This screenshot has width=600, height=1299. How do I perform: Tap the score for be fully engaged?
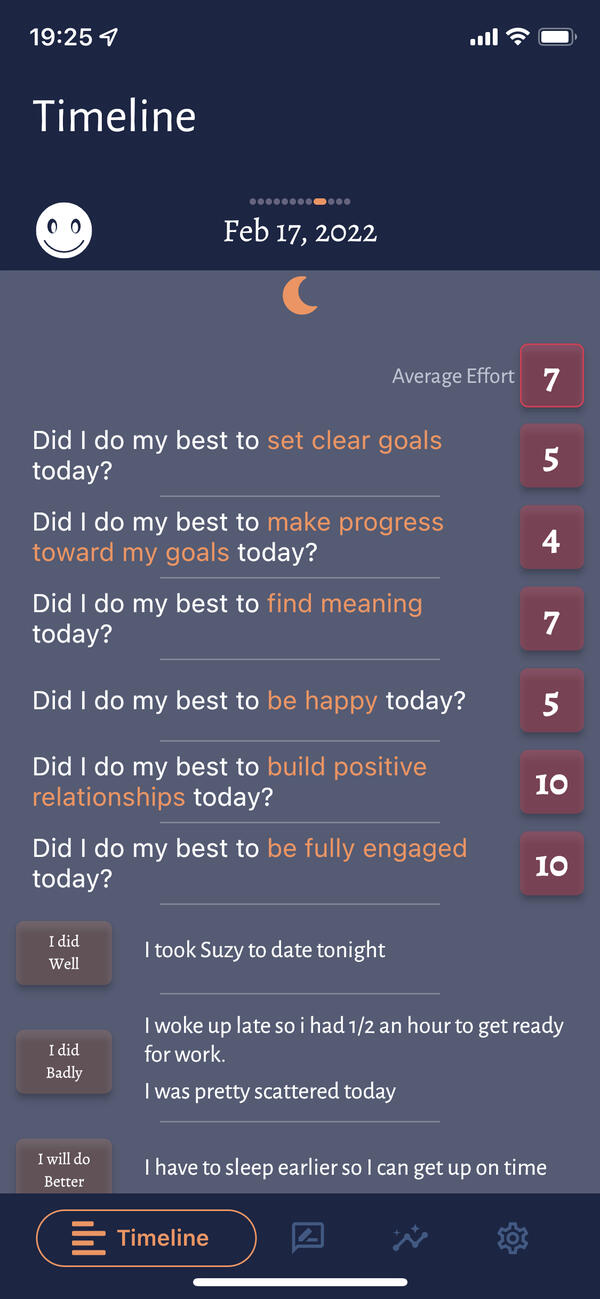click(x=551, y=864)
